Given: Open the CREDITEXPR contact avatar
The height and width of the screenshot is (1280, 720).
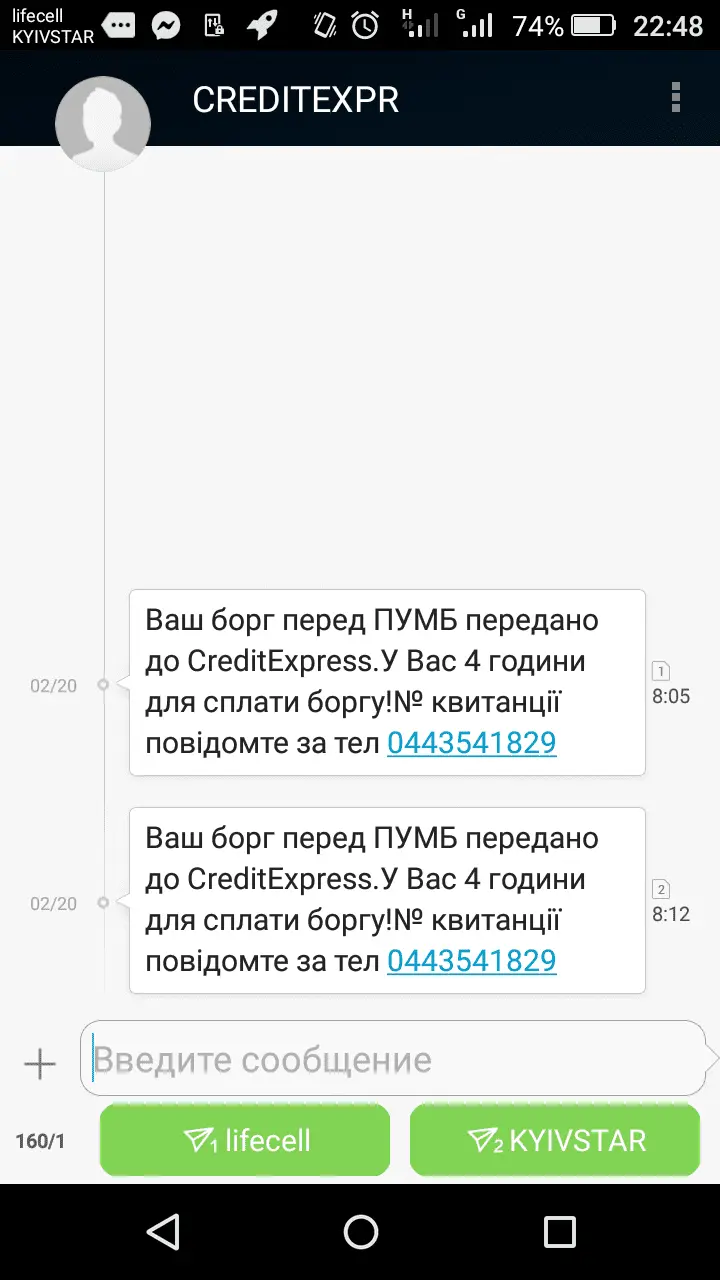Looking at the screenshot, I should [103, 123].
